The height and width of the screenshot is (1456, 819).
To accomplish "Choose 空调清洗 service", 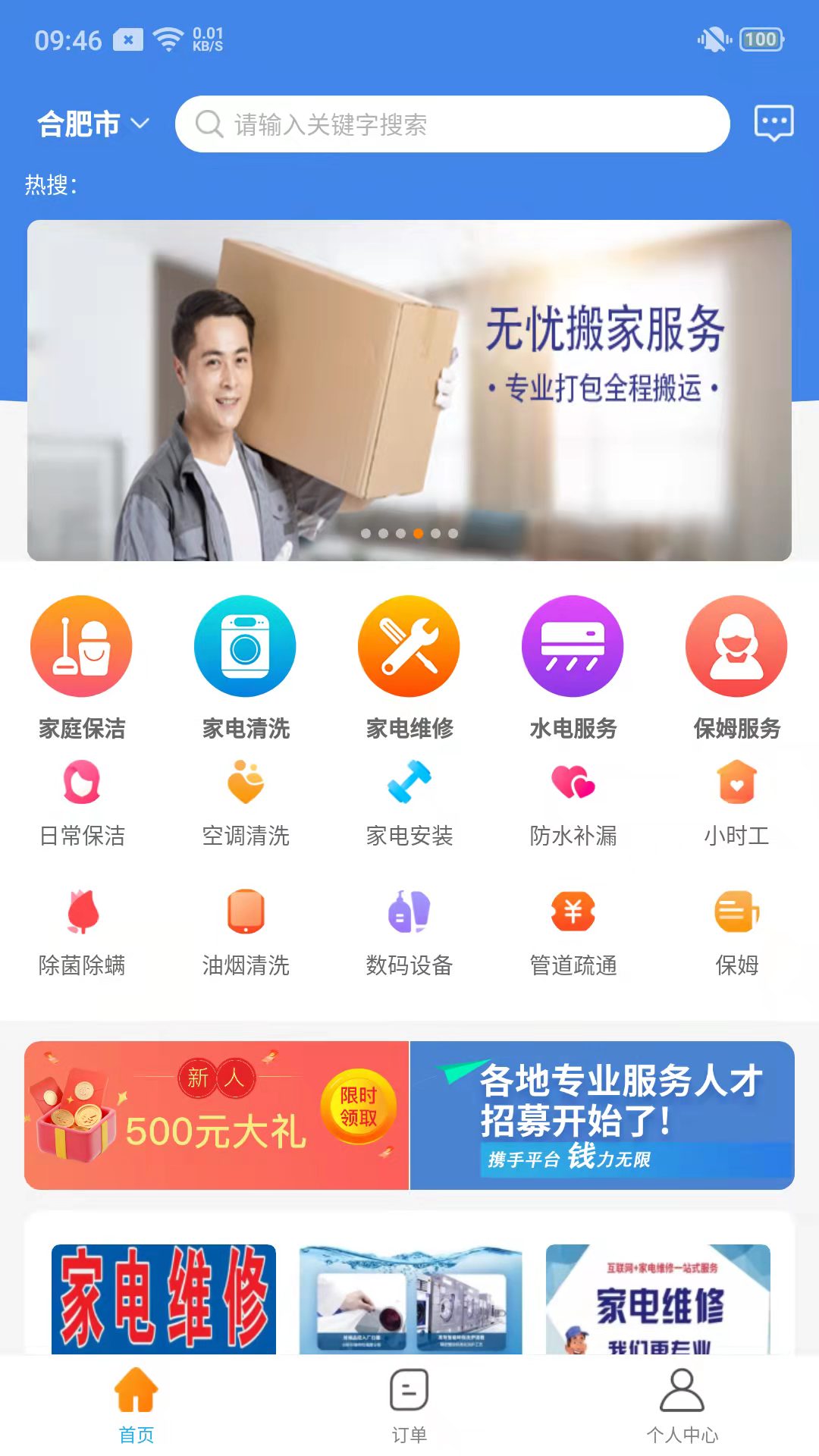I will [x=246, y=804].
